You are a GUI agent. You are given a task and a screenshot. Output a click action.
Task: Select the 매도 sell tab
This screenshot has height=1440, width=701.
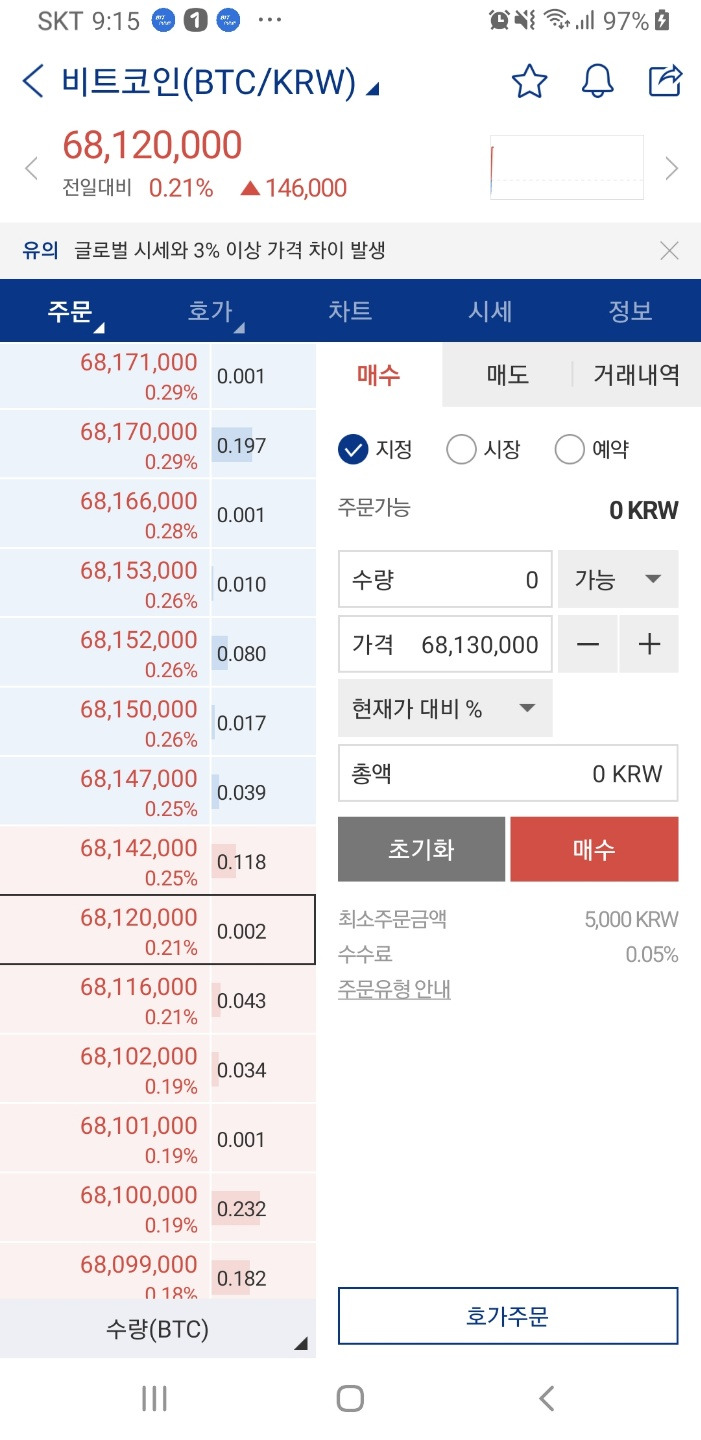click(508, 375)
